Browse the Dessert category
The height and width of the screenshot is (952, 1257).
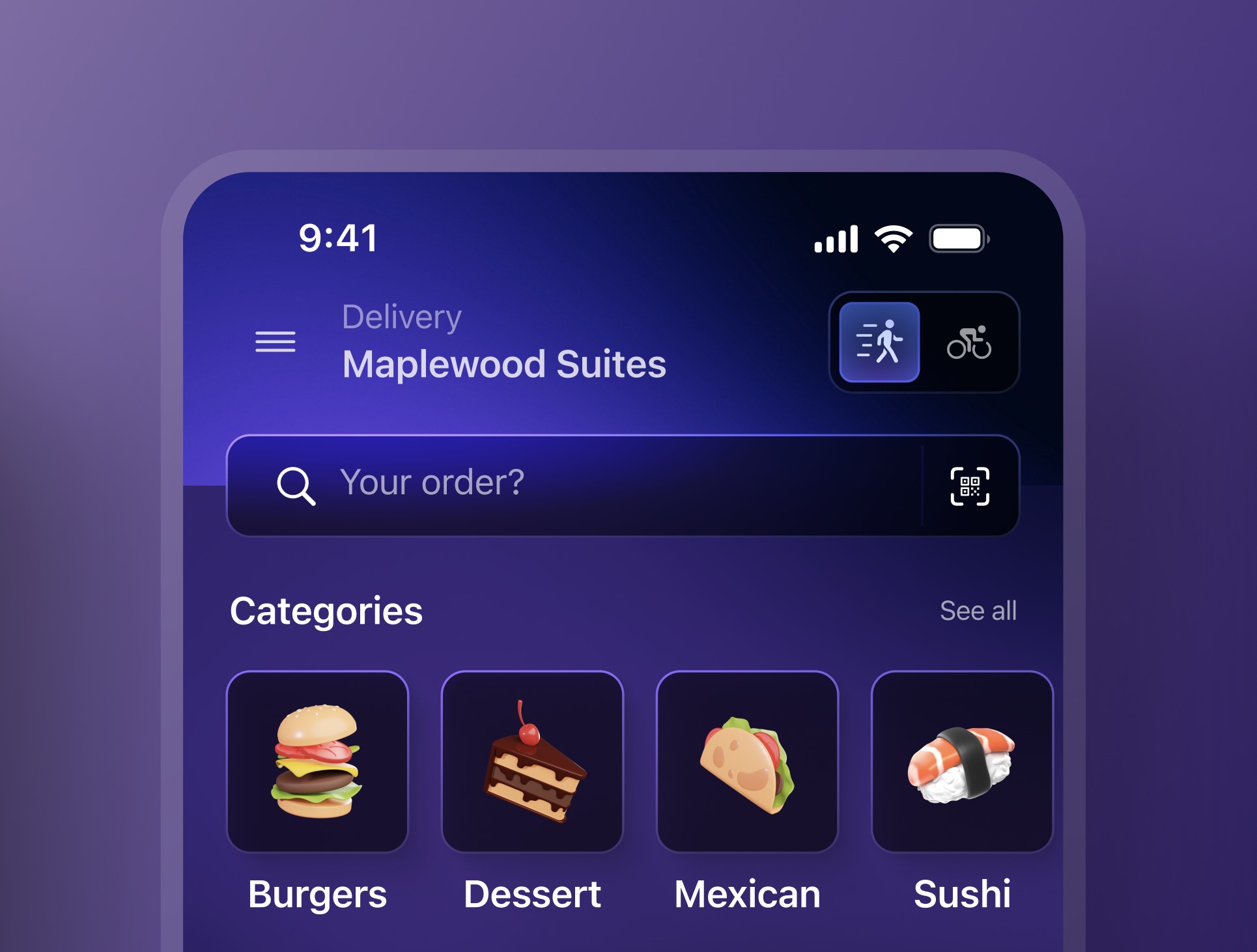[532, 761]
